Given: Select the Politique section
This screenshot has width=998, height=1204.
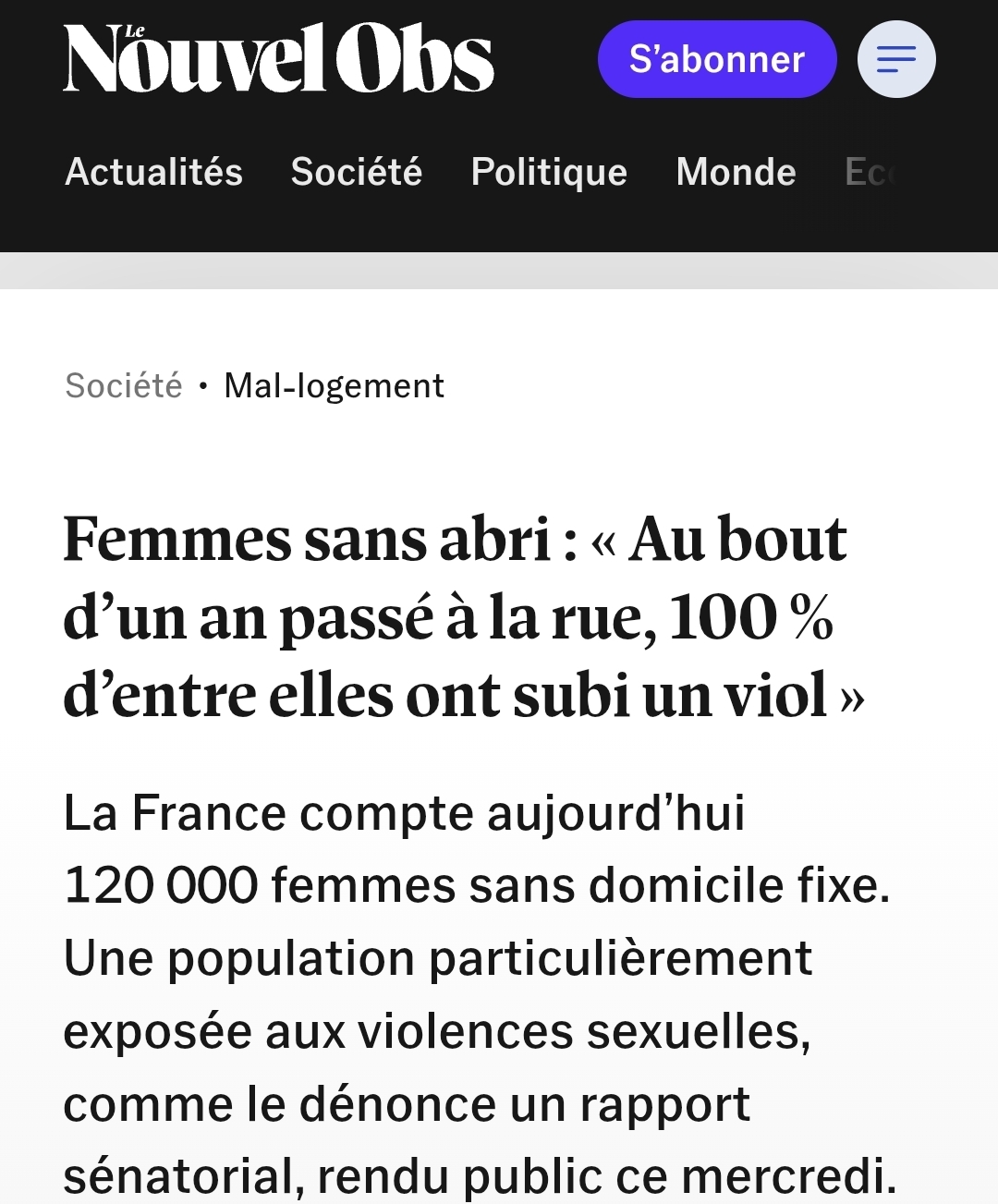Looking at the screenshot, I should (x=549, y=172).
